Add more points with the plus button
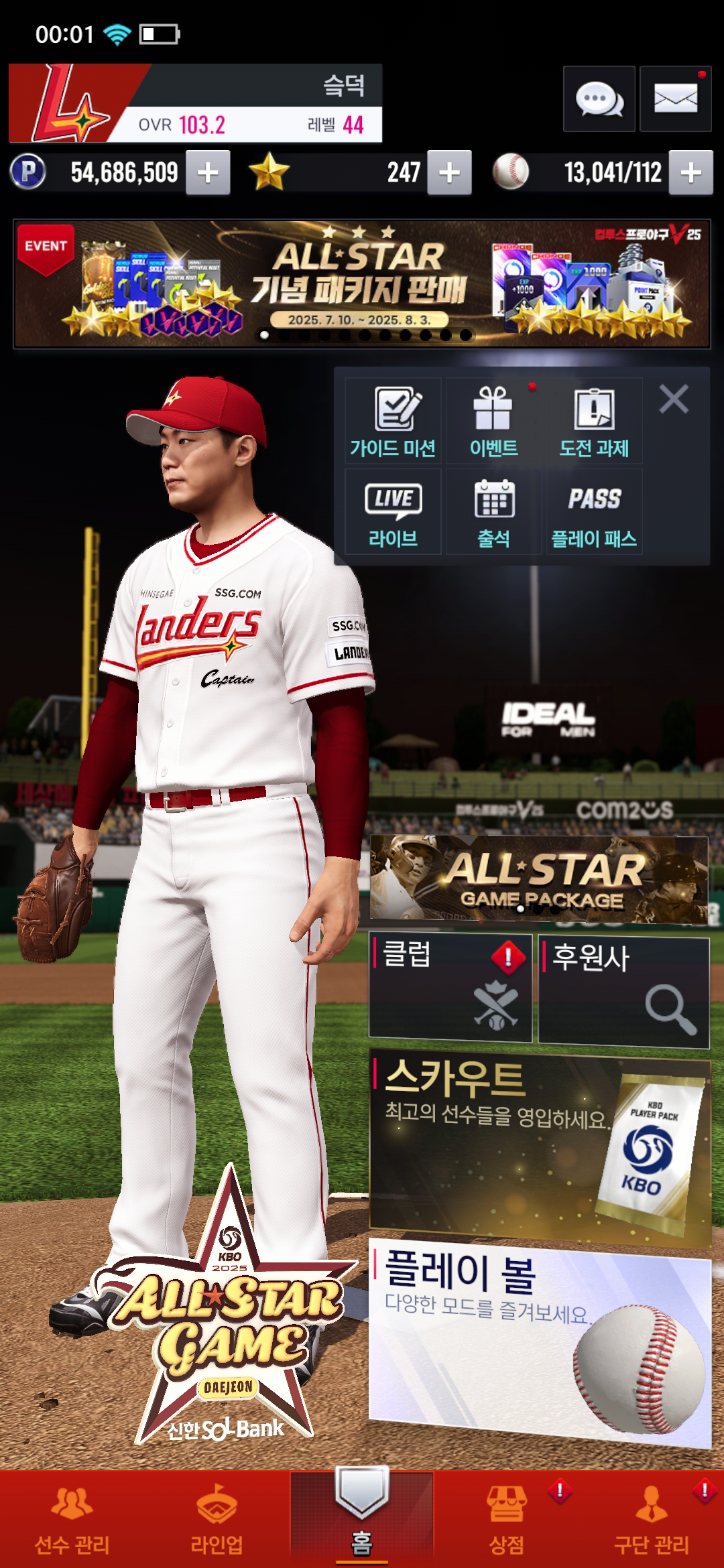 [x=208, y=173]
